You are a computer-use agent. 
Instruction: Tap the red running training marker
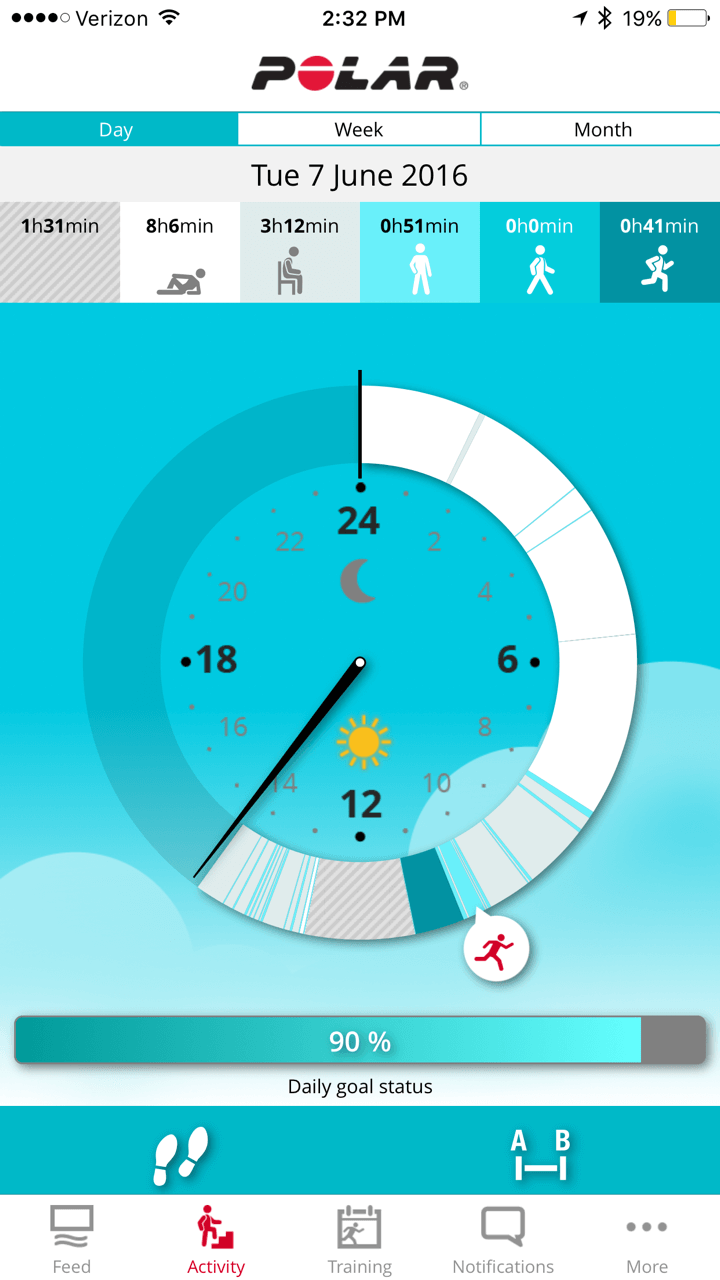pos(496,950)
